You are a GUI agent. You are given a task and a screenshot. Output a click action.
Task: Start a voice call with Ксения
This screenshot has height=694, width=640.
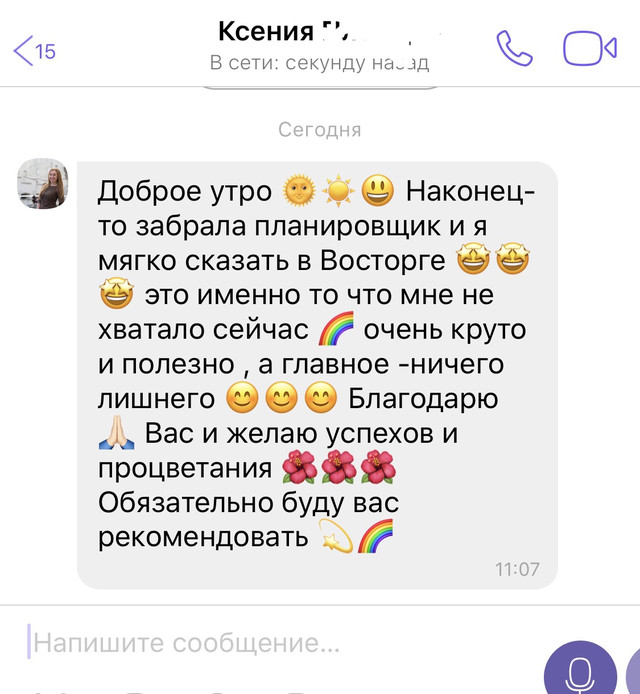[515, 48]
